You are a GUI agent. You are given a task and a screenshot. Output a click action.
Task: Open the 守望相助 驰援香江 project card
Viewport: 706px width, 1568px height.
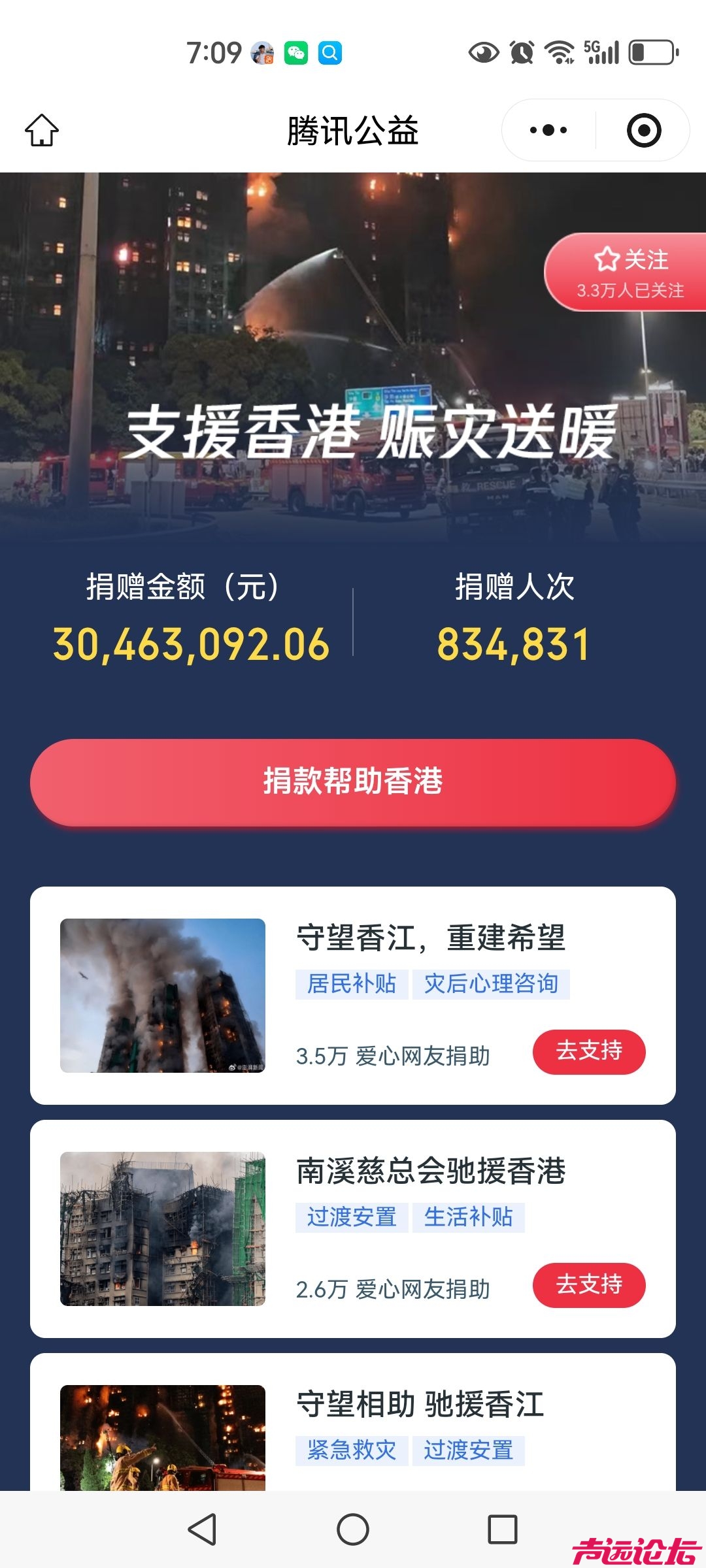coord(420,1405)
